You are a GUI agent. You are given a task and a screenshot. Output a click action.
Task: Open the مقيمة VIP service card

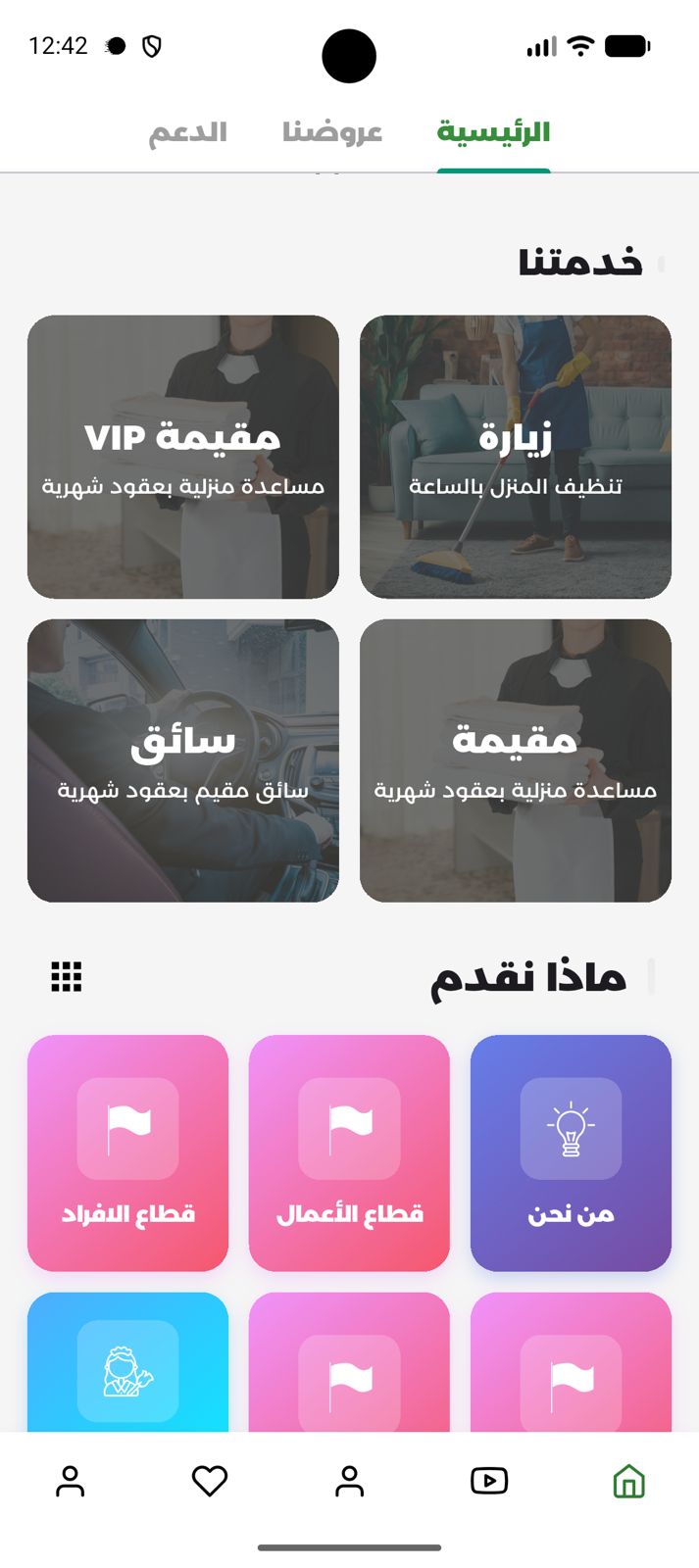tap(183, 457)
